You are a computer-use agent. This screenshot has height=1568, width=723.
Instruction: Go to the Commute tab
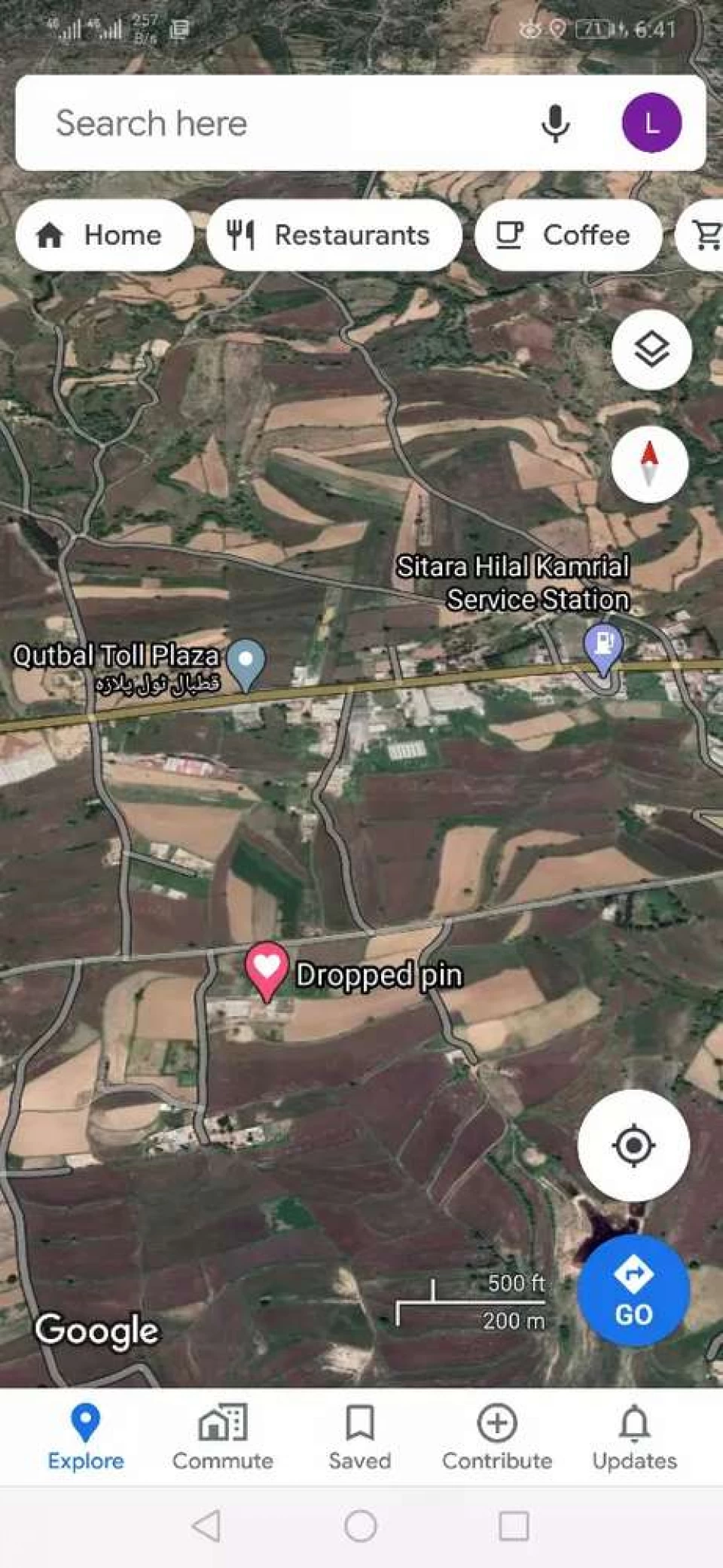(222, 1437)
